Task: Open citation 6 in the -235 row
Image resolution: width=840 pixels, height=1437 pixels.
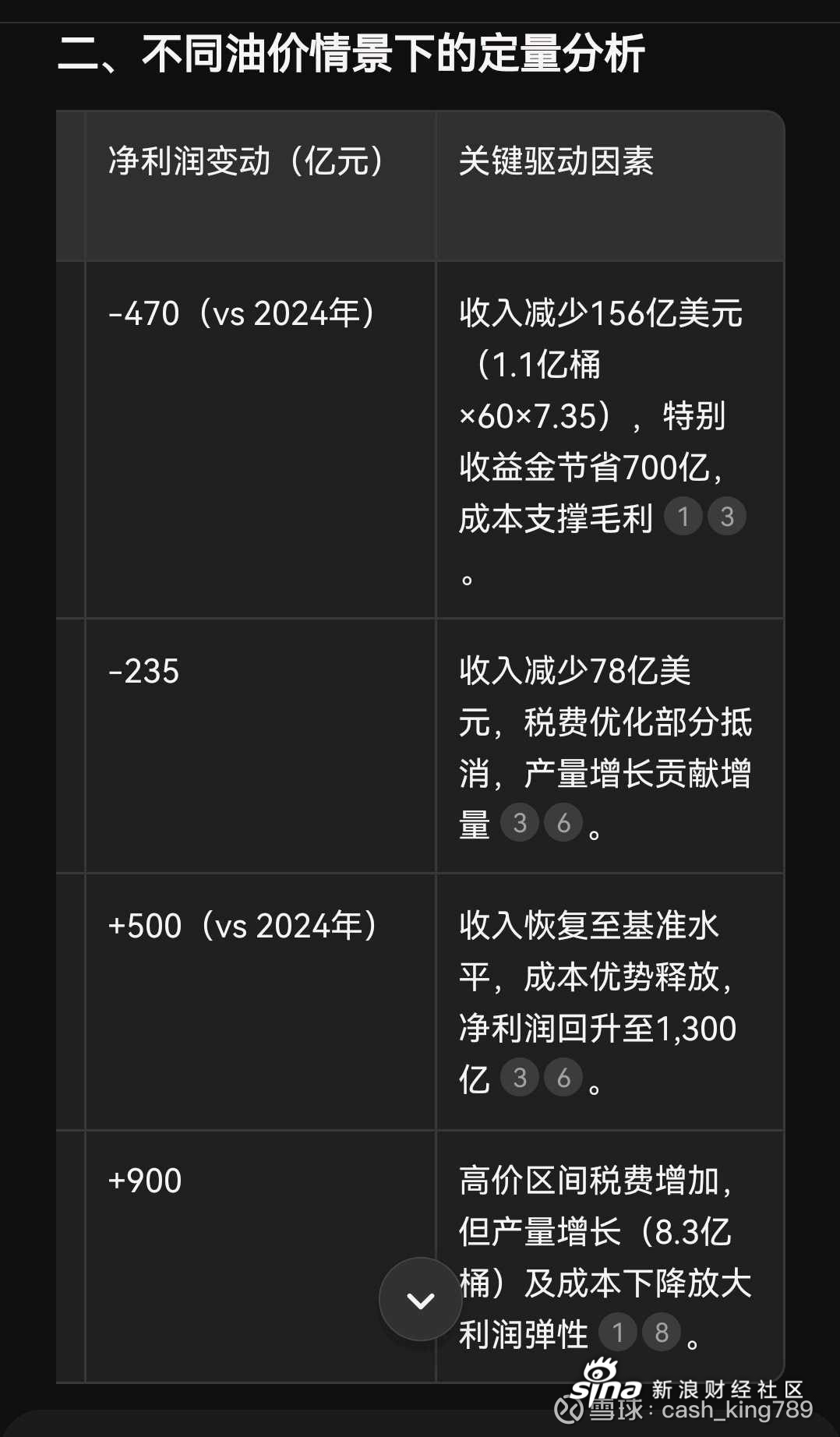Action: [563, 822]
